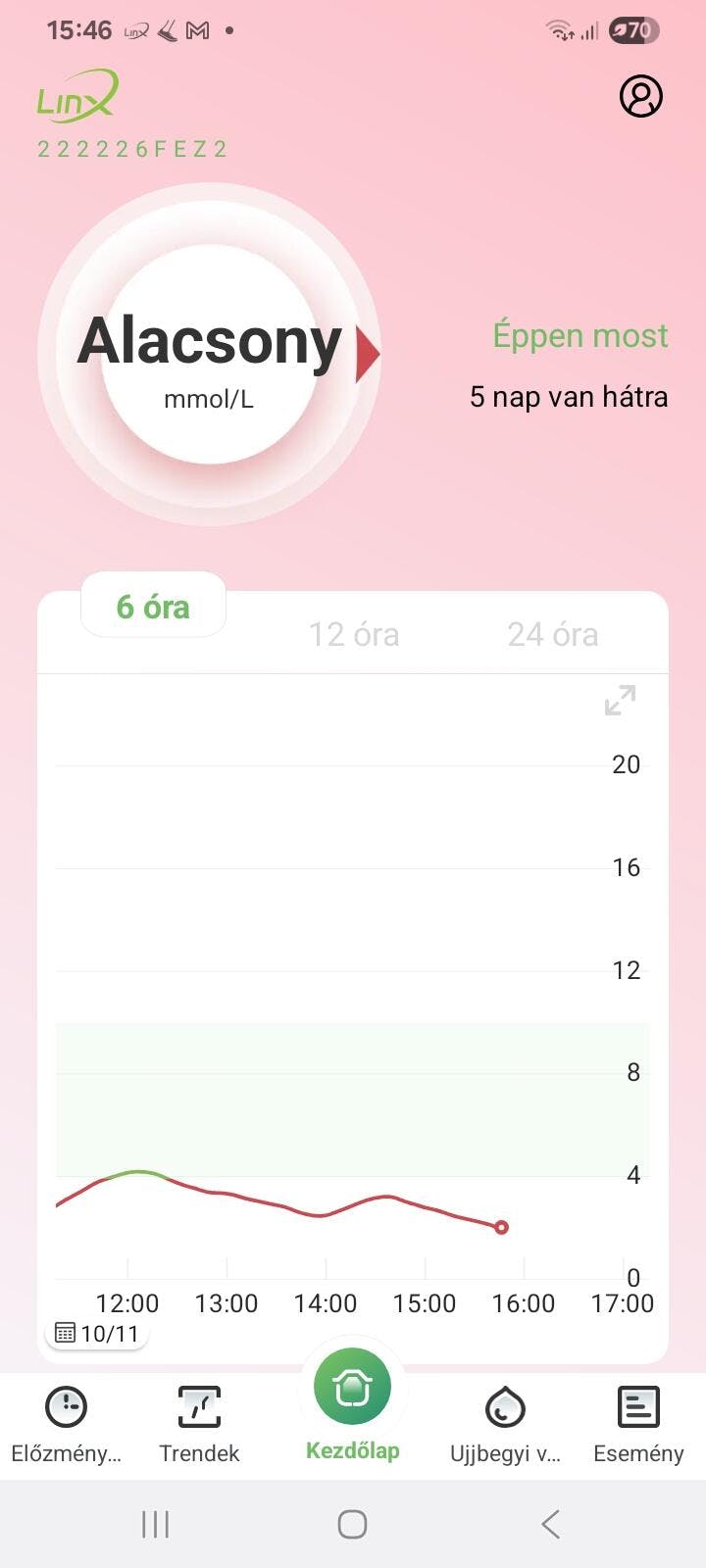Screen dimensions: 706x1568
Task: Open the 10/11 date picker
Action: [97, 1333]
